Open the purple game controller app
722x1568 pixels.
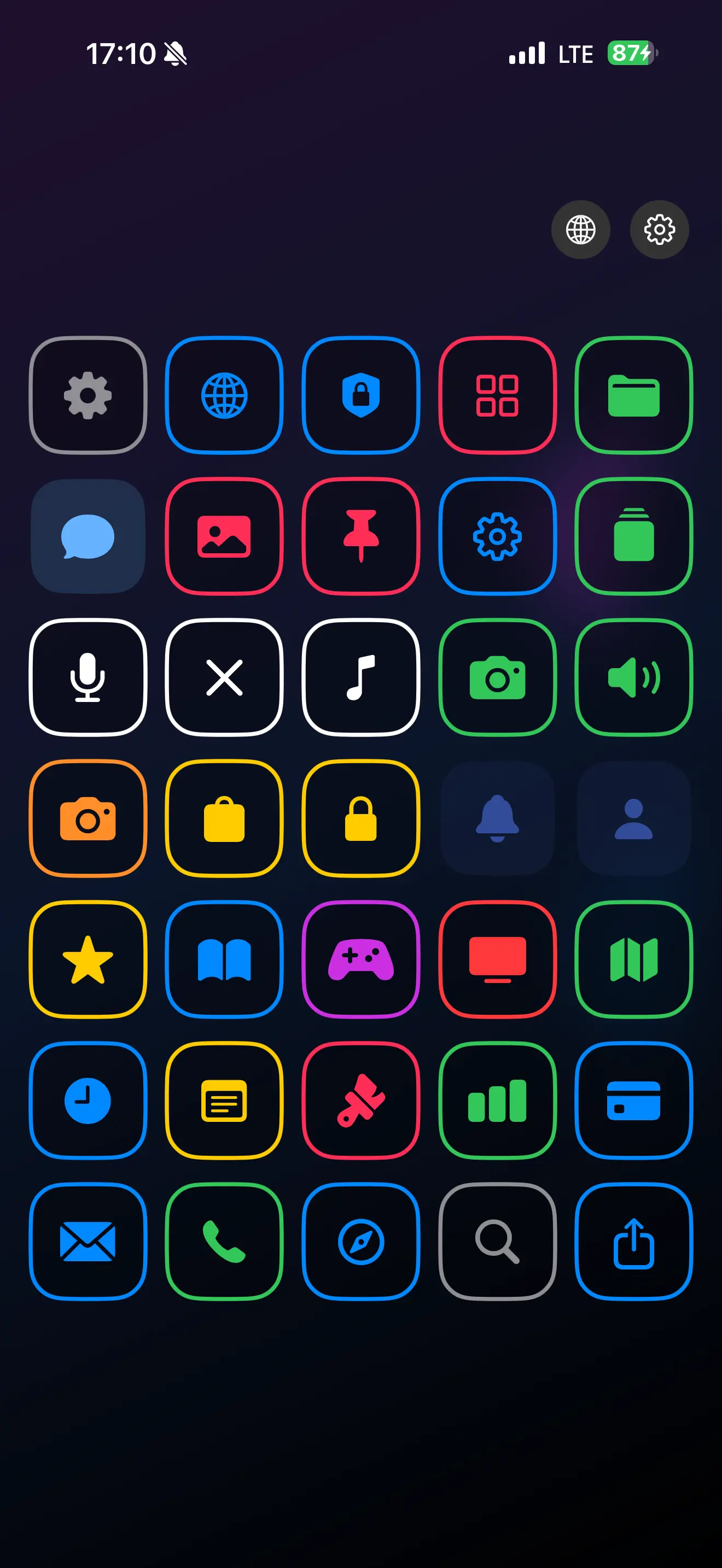point(360,960)
